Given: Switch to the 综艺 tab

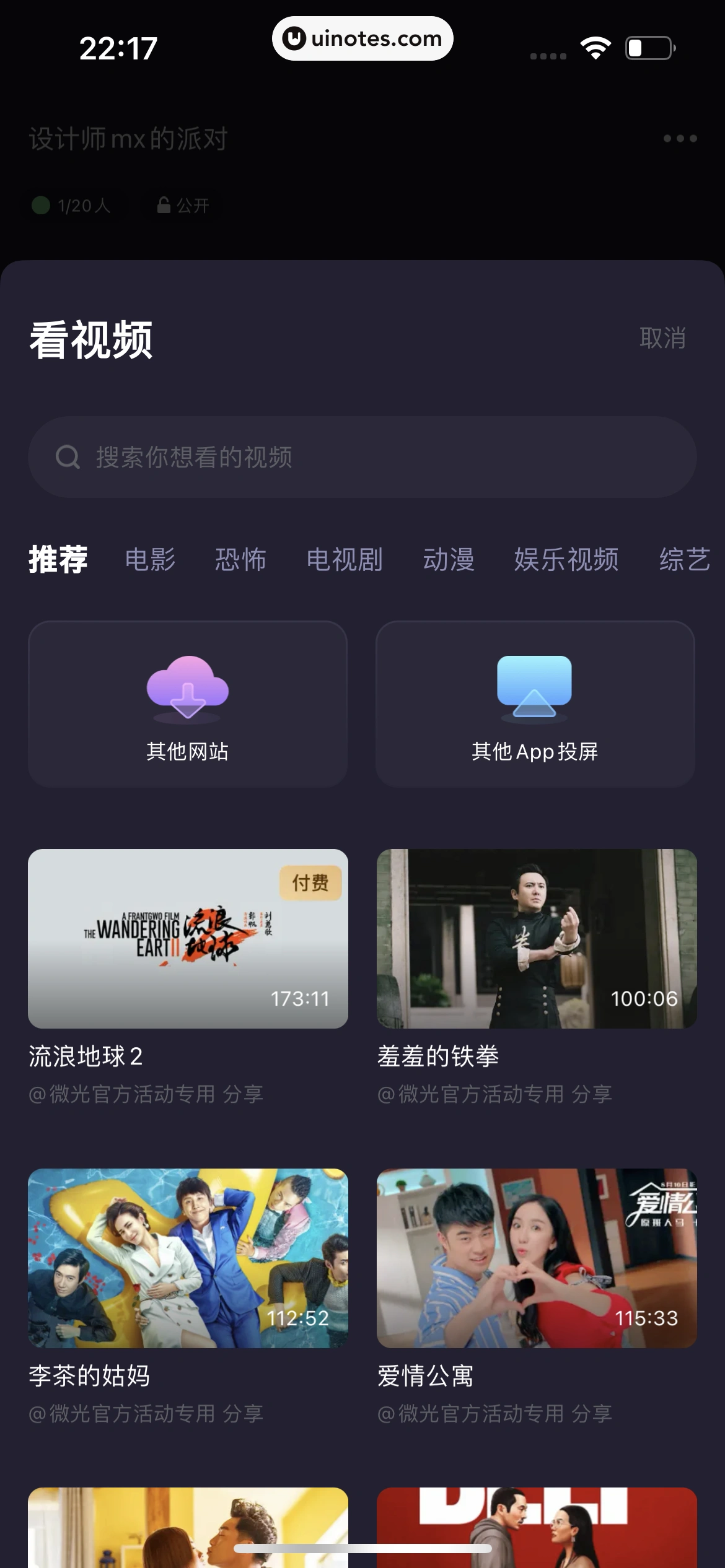Looking at the screenshot, I should (x=684, y=559).
